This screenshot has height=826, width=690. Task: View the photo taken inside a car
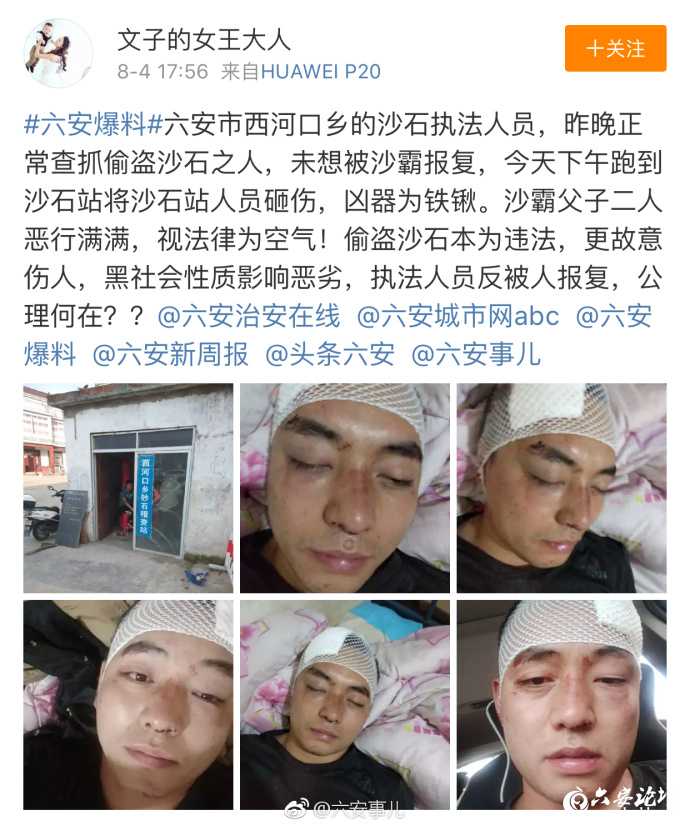[x=561, y=704]
